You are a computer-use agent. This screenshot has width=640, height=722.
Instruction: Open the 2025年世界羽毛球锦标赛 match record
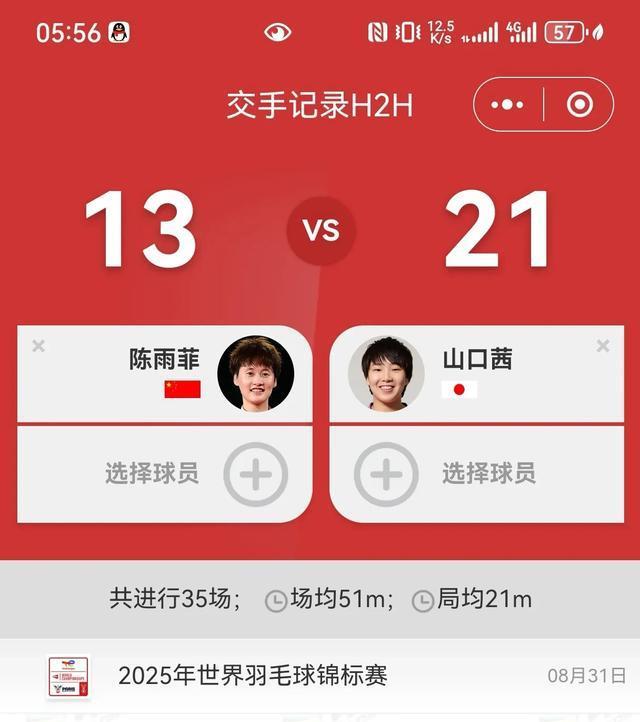320,677
